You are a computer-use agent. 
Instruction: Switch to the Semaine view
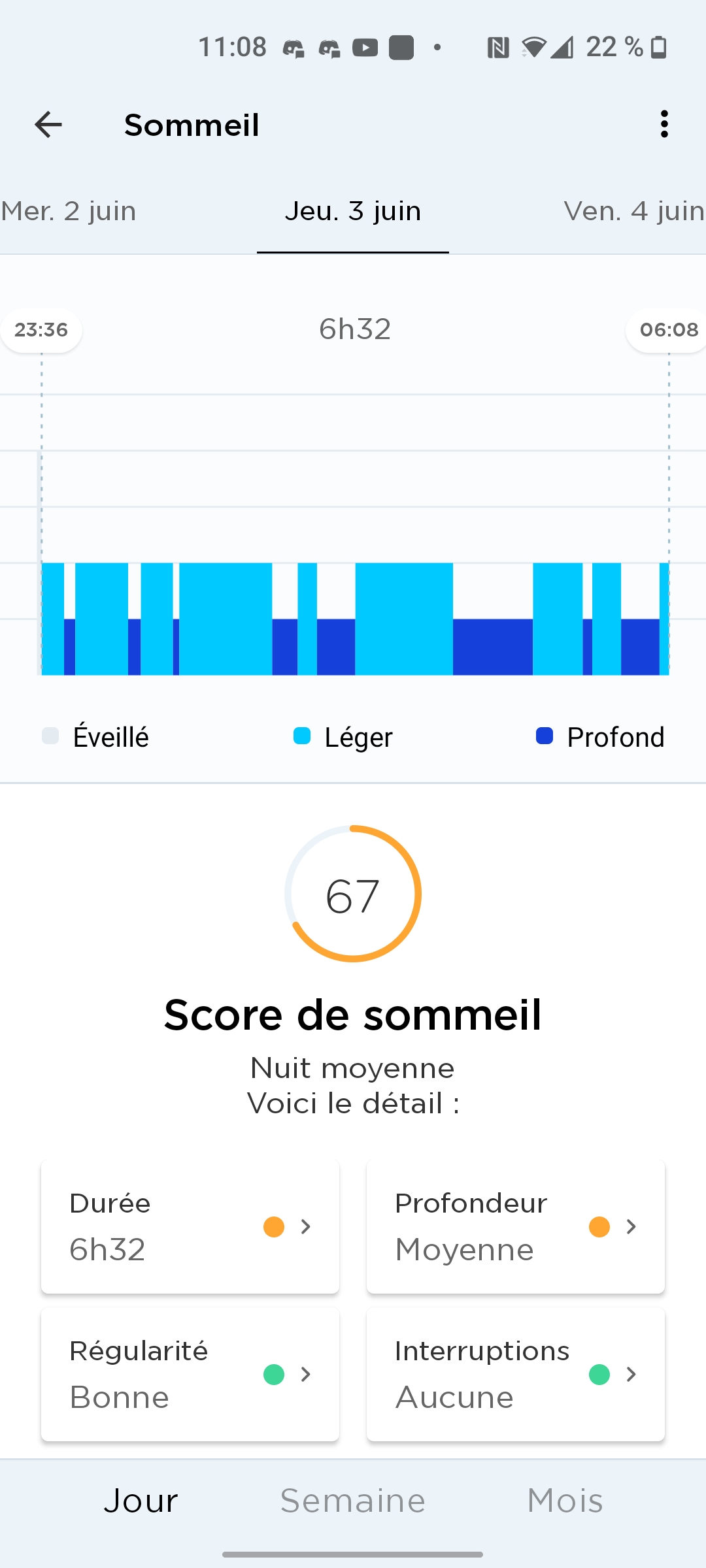(x=353, y=1501)
